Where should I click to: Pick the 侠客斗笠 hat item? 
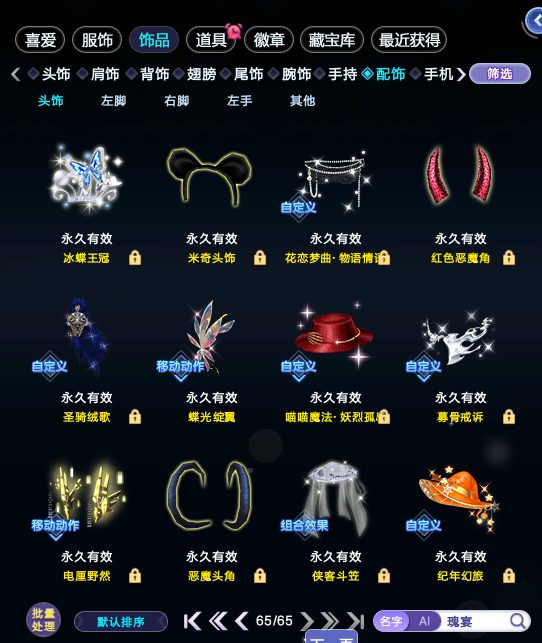click(336, 519)
